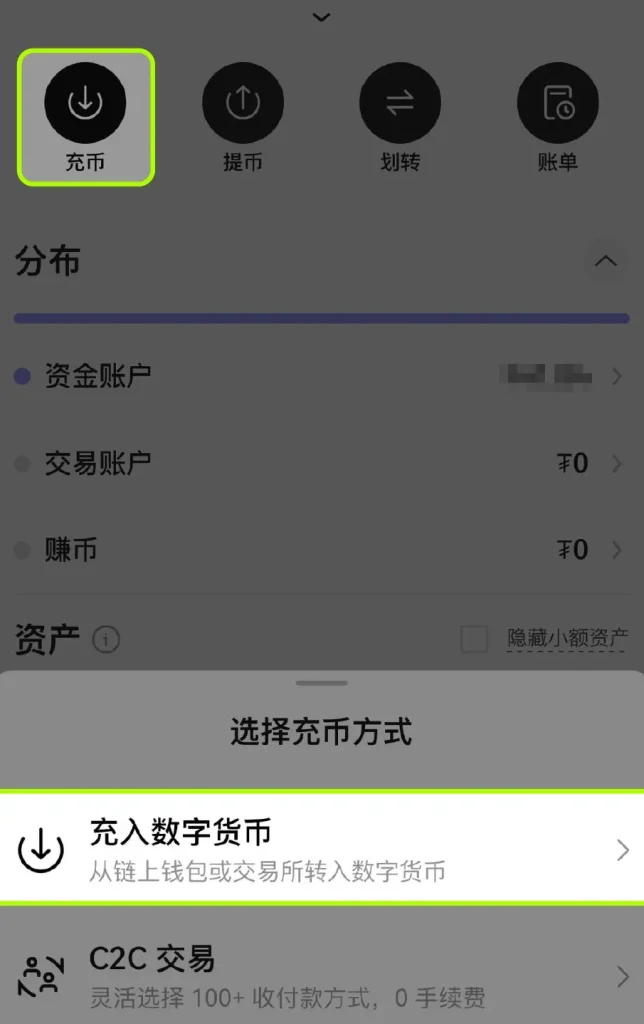The width and height of the screenshot is (644, 1024).
Task: Select 充入数字货币 option
Action: [x=322, y=850]
